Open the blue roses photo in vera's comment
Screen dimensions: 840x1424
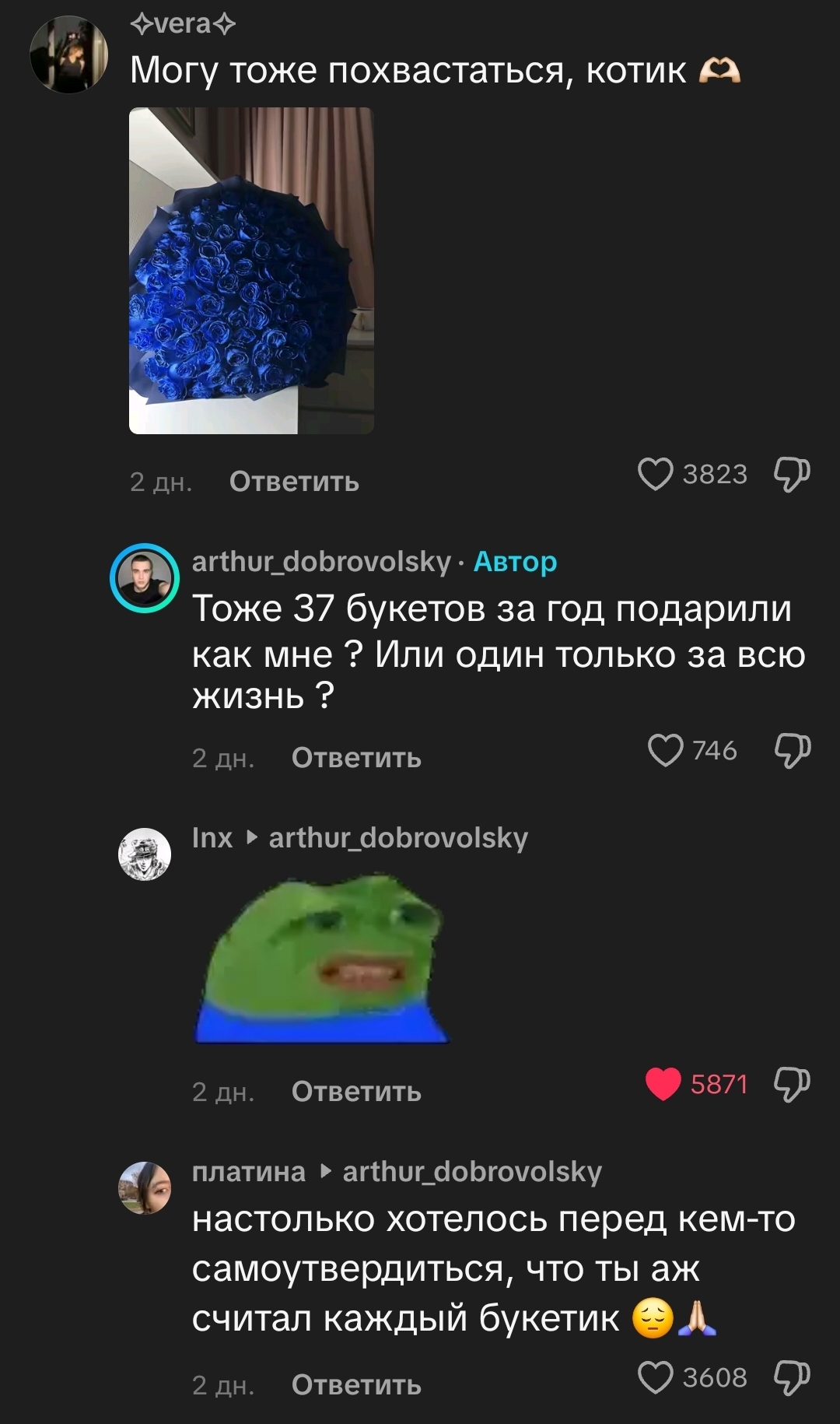coord(251,270)
